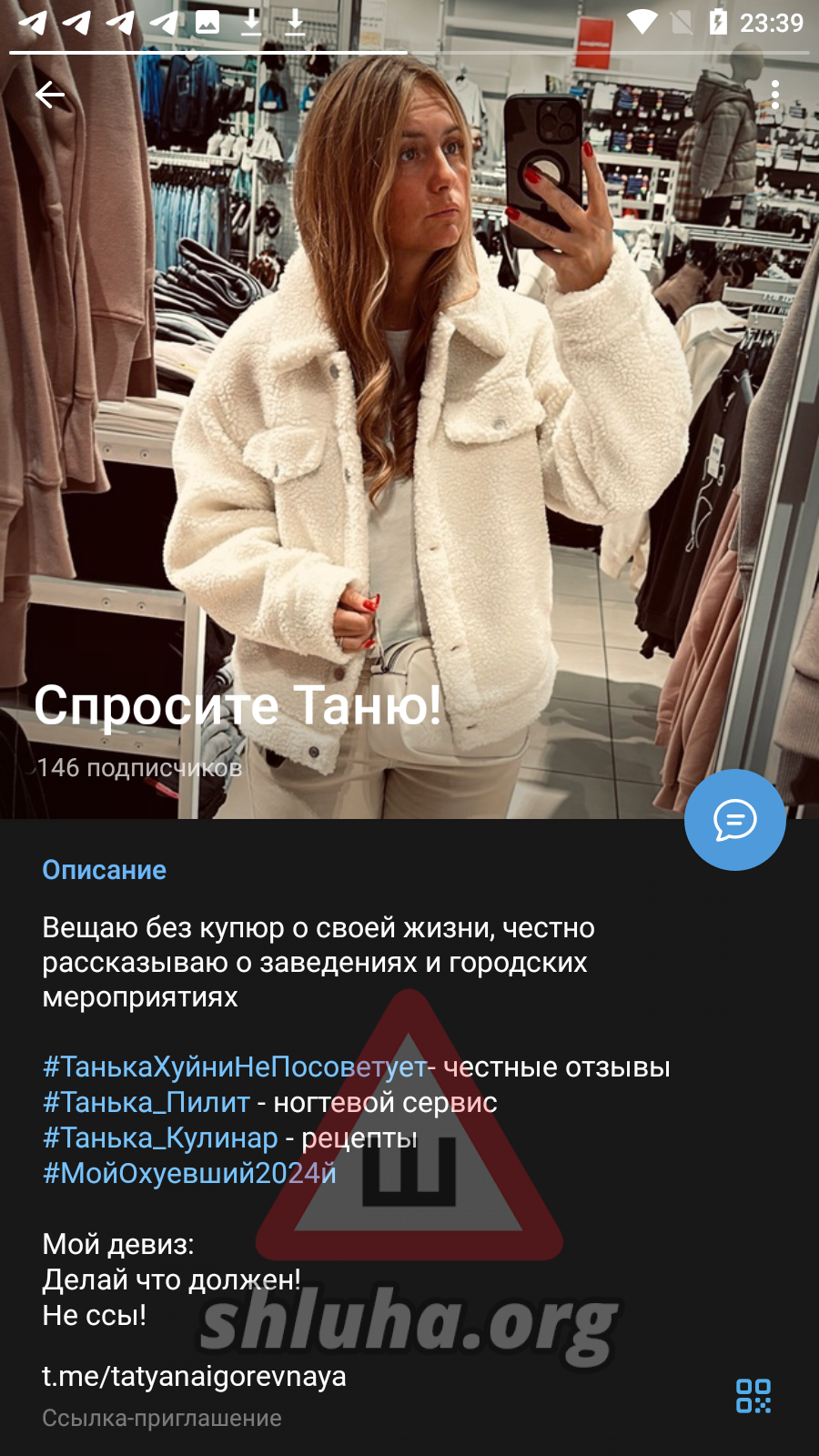
Task: Open the #Танька_Кулинар hashtag
Action: pyautogui.click(x=160, y=1137)
